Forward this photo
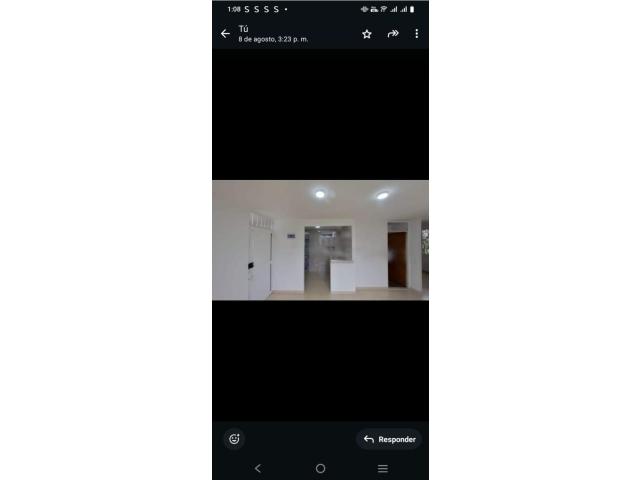 (393, 34)
